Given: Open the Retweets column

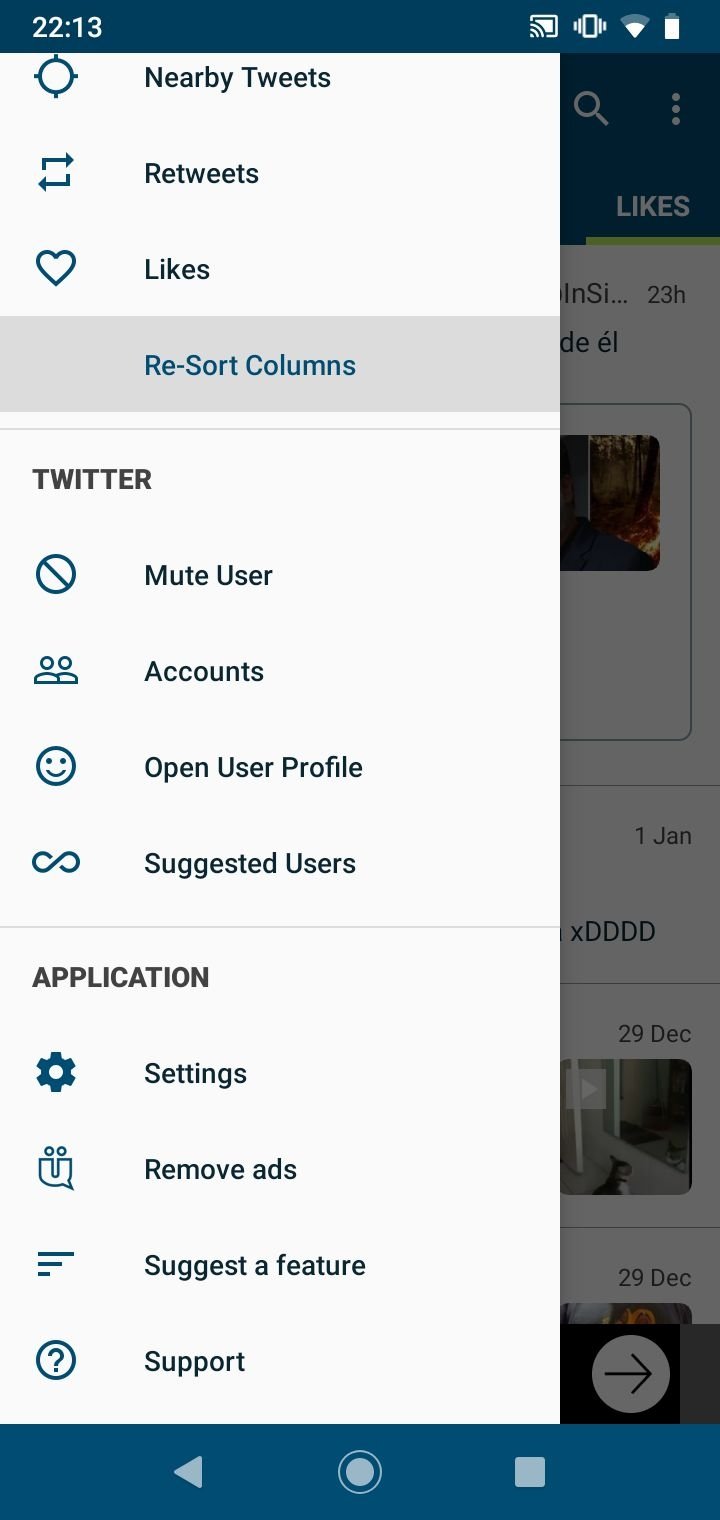Looking at the screenshot, I should [x=201, y=174].
